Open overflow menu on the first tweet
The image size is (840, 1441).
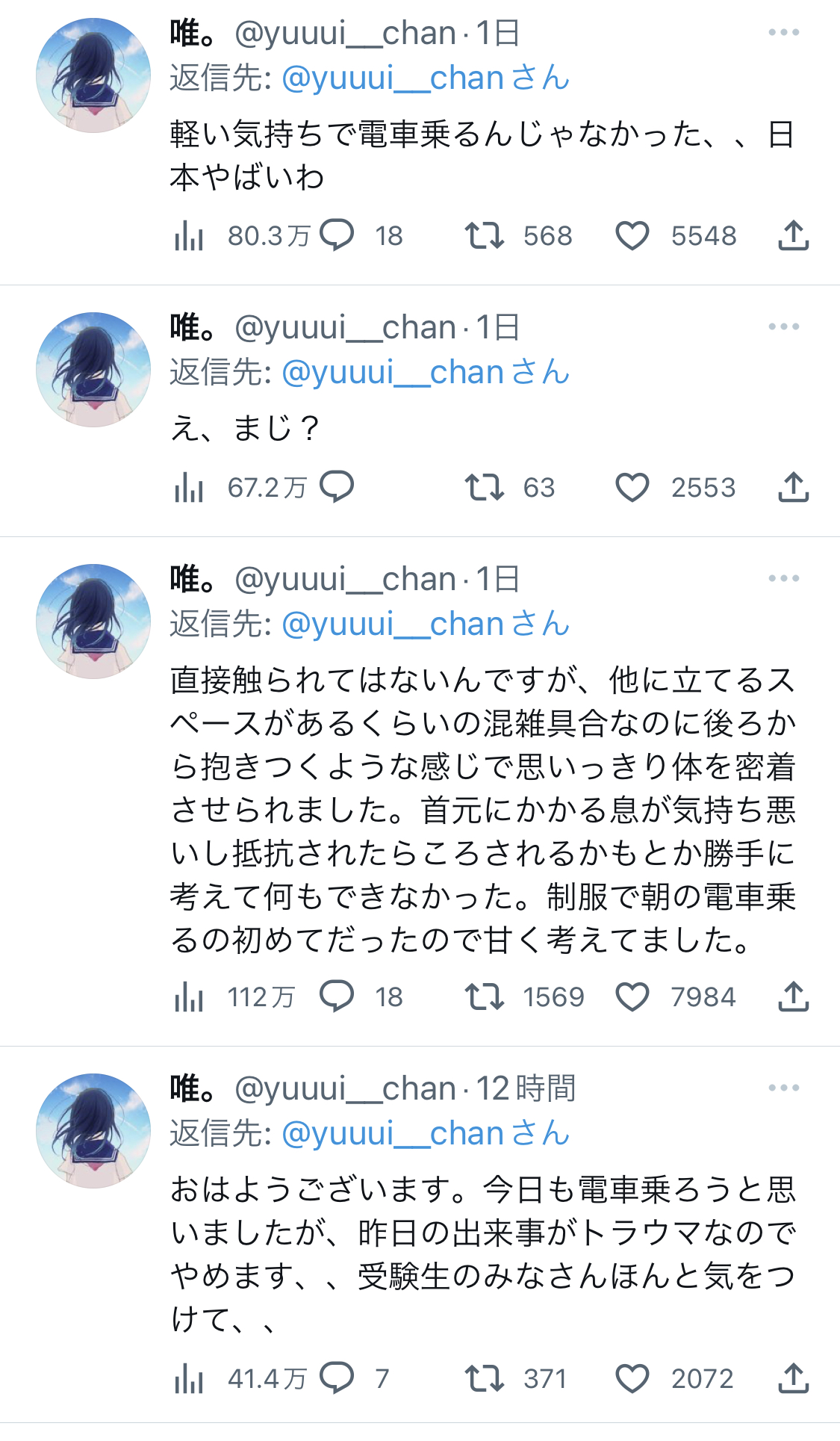(x=783, y=32)
